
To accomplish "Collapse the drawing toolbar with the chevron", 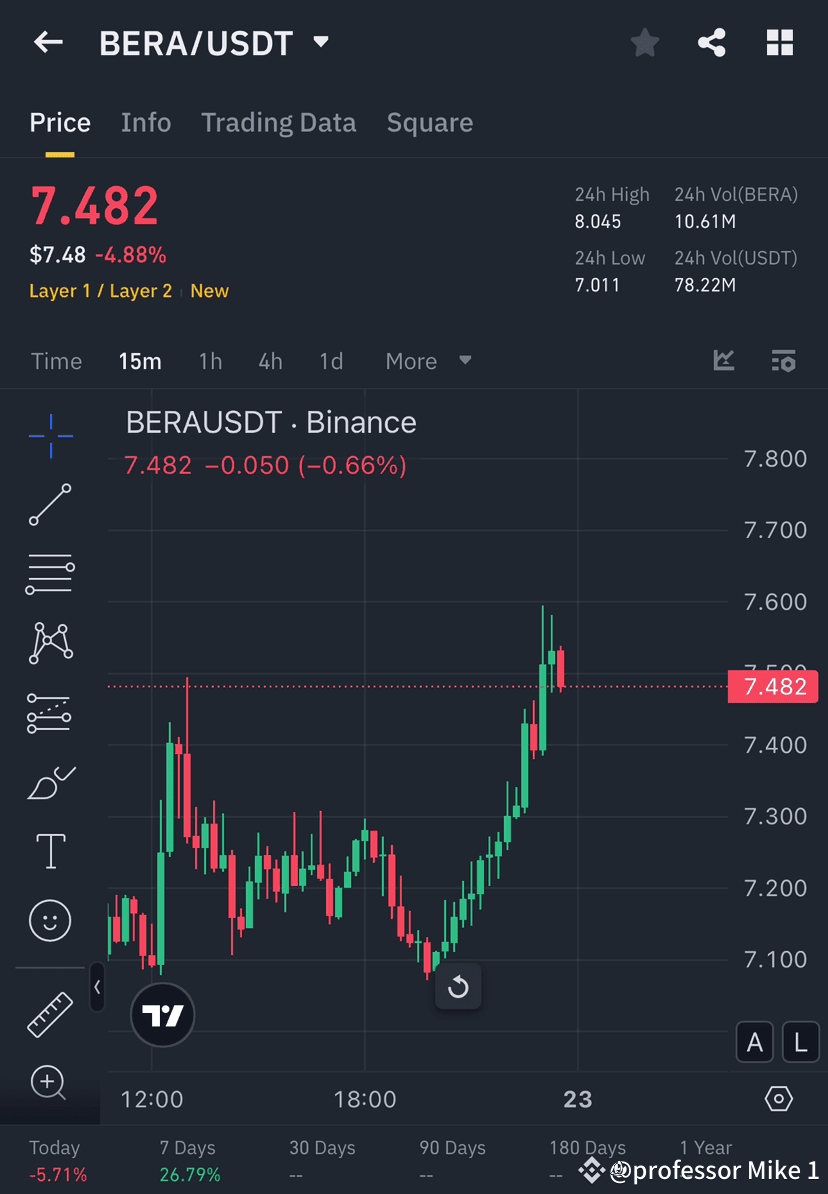I will tap(98, 988).
